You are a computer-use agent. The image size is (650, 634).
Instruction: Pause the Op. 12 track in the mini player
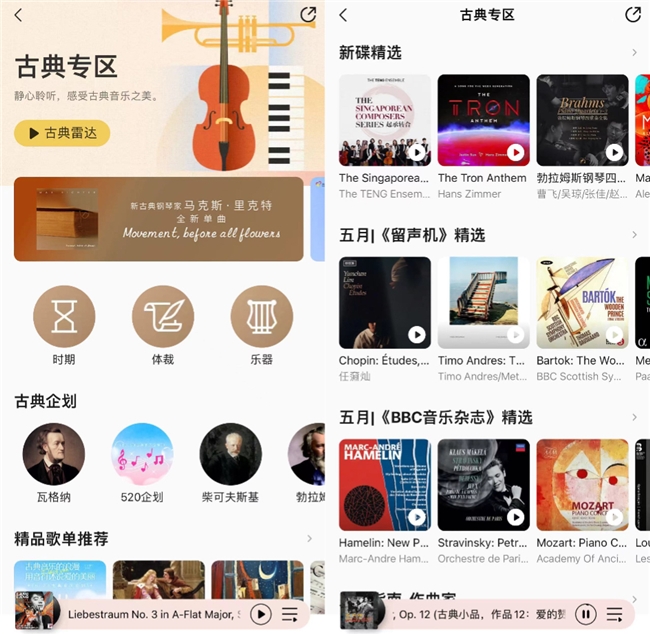(587, 614)
